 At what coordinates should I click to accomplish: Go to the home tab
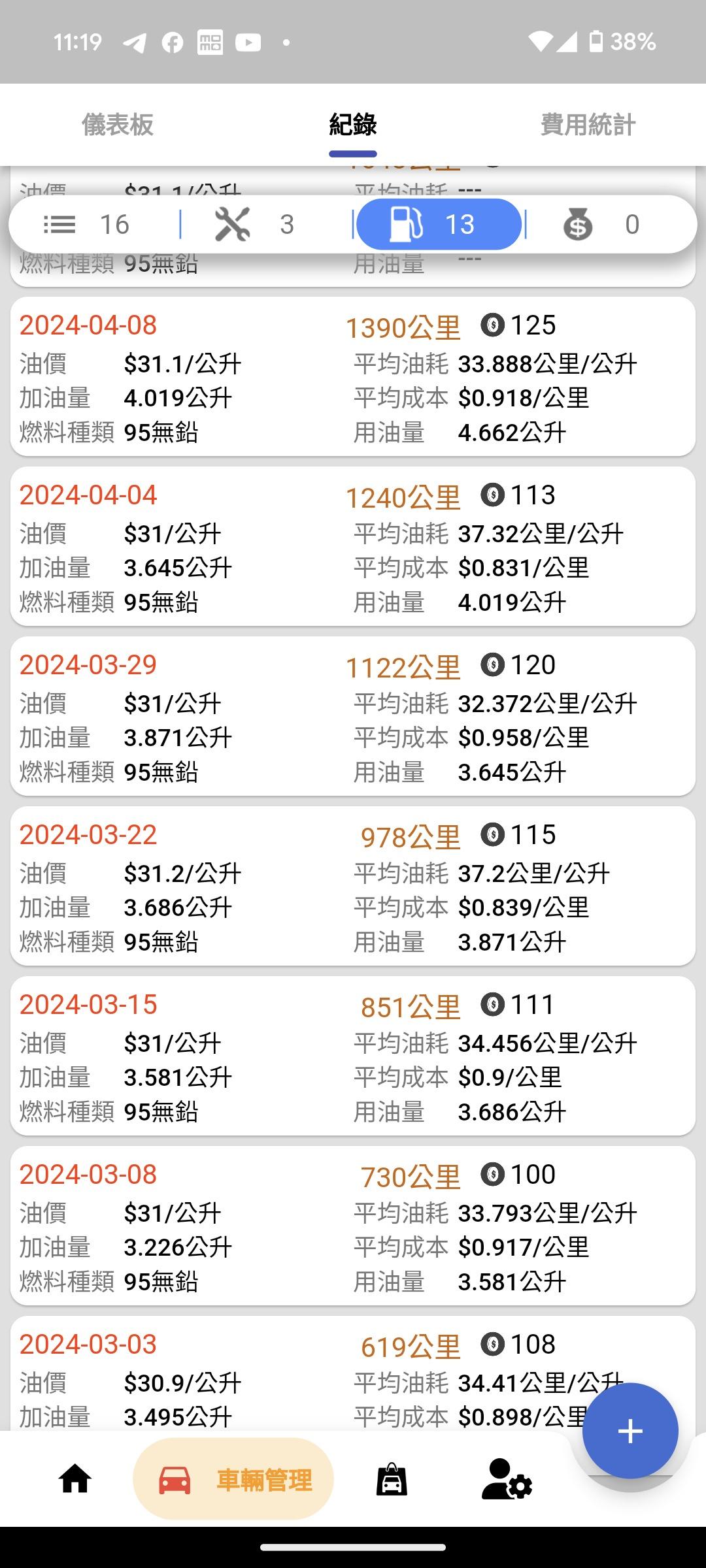pyautogui.click(x=75, y=1479)
